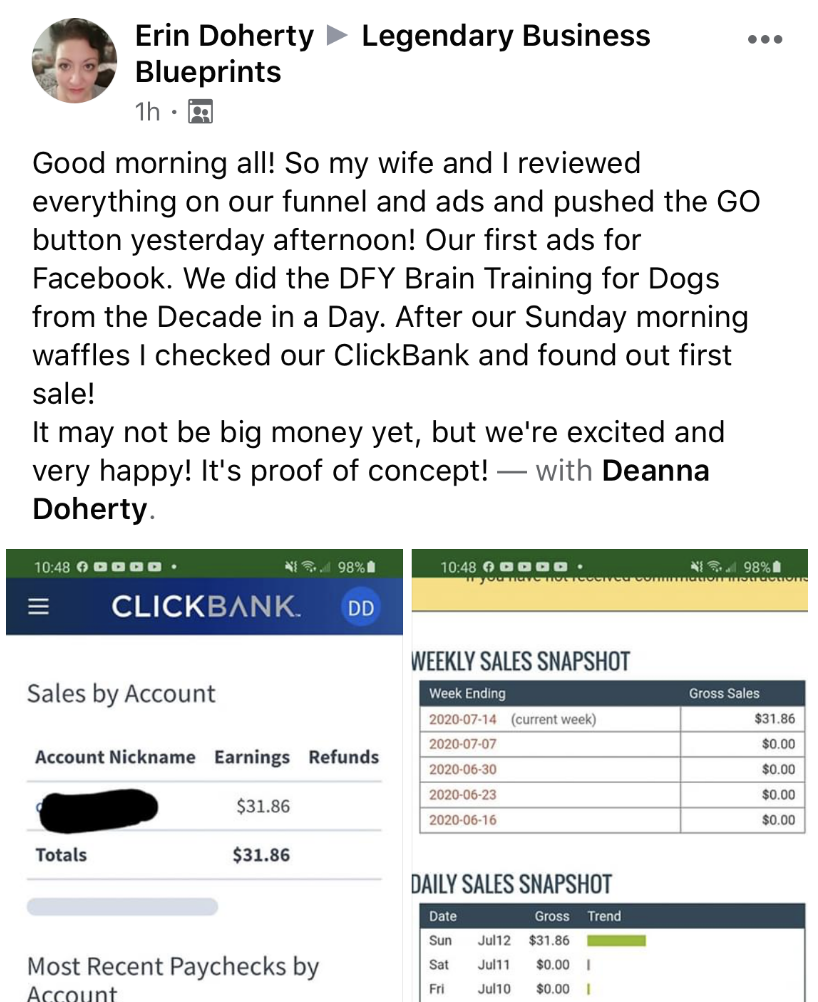Open the Sales by Account screenshot image
Screen dimensions: 818x1002
click(204, 775)
